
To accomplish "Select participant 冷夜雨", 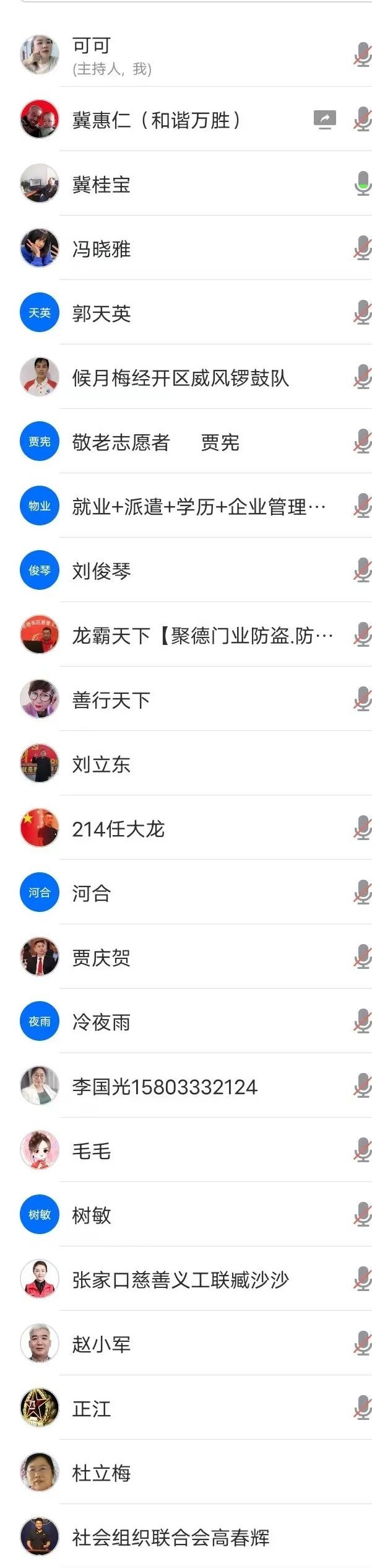I will tap(186, 1022).
